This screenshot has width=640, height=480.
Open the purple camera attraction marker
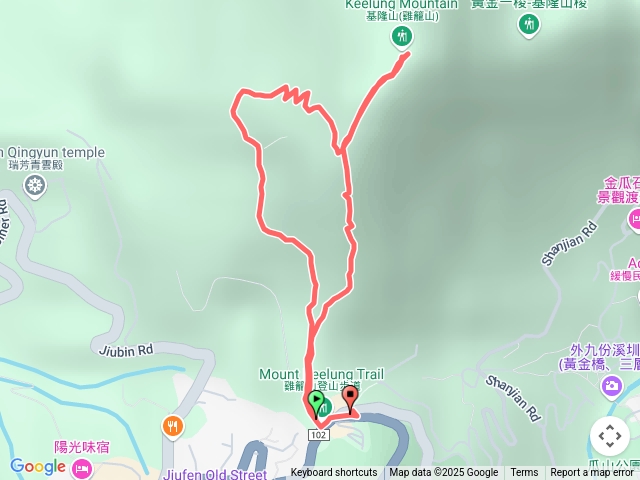click(x=611, y=385)
